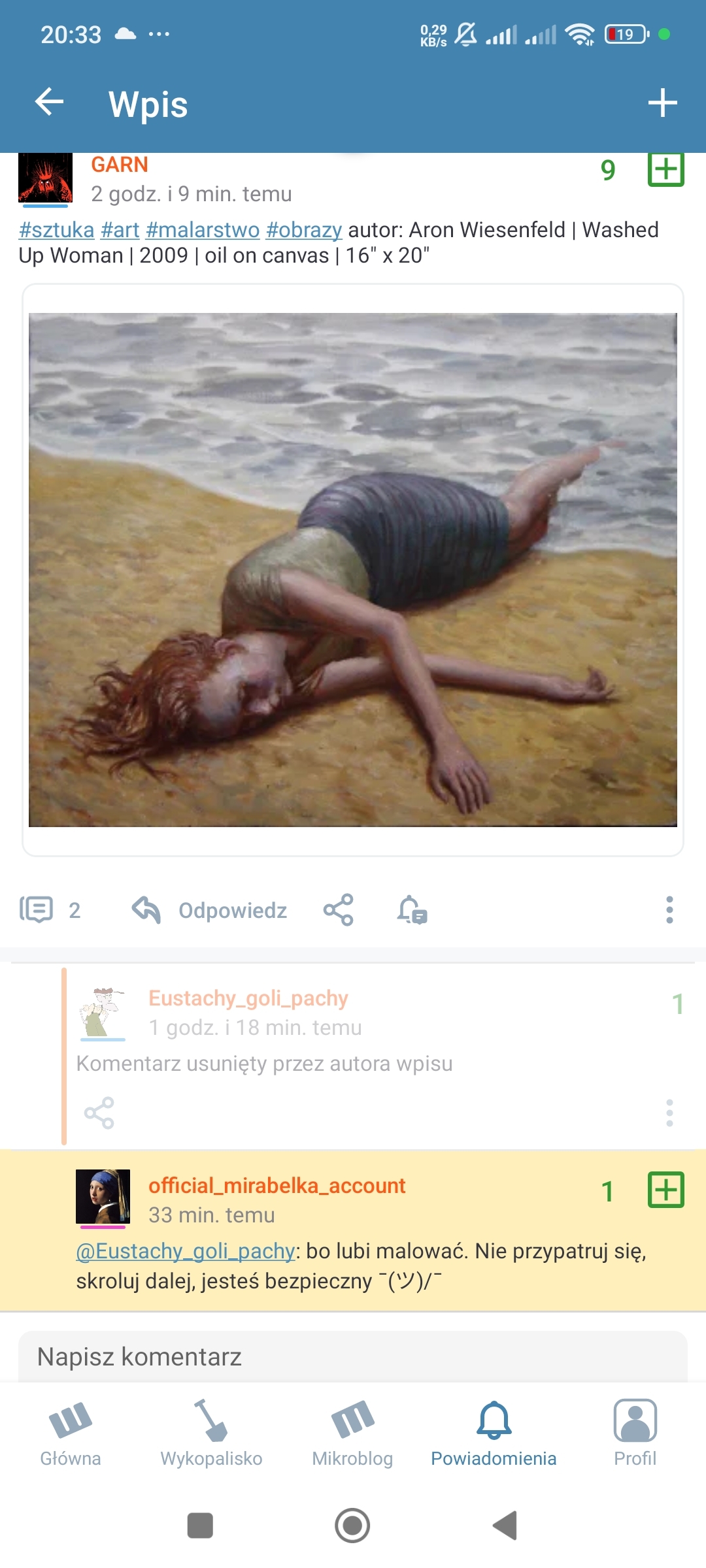Open Eustachy_goli_pachy's profile
706x1568 pixels.
[x=248, y=998]
